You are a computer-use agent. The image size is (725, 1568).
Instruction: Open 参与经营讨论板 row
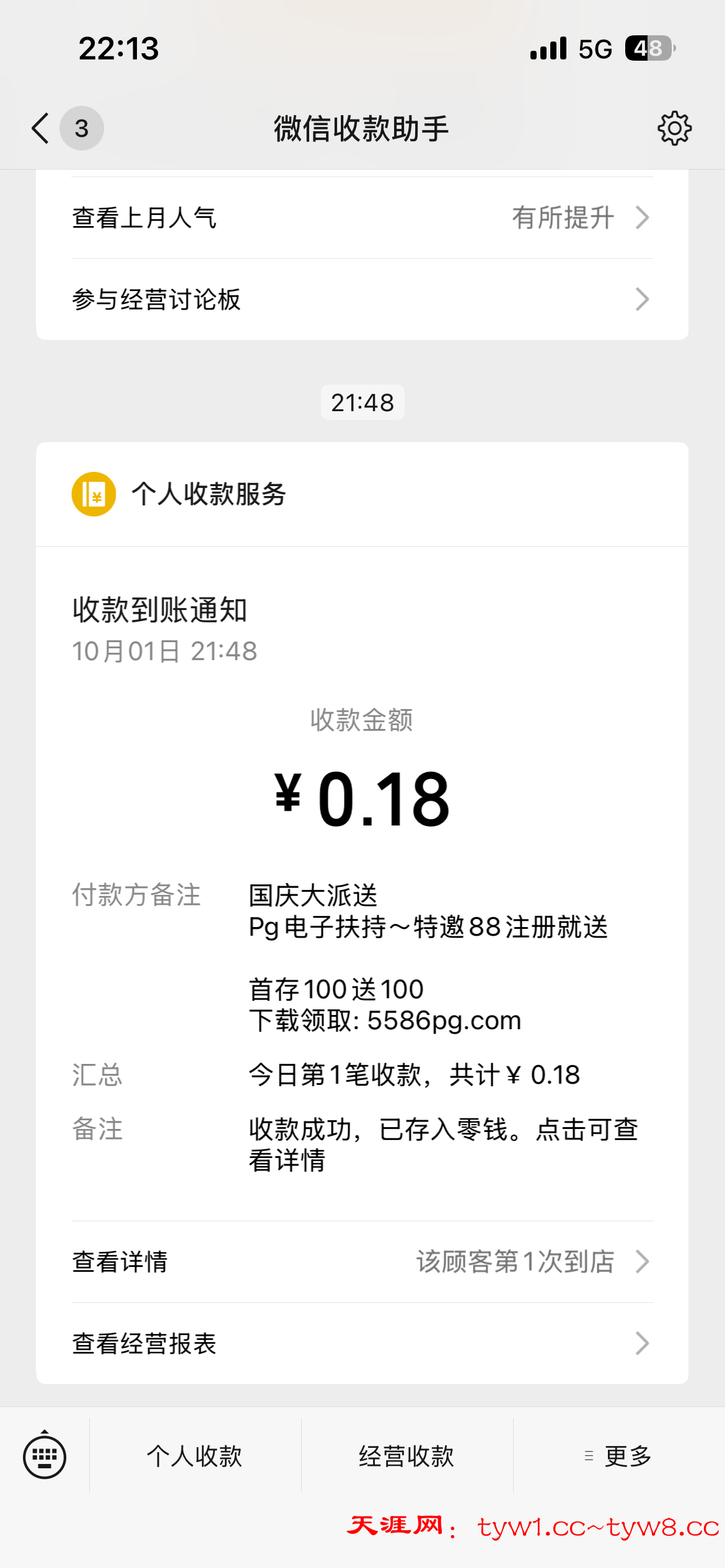point(362,300)
